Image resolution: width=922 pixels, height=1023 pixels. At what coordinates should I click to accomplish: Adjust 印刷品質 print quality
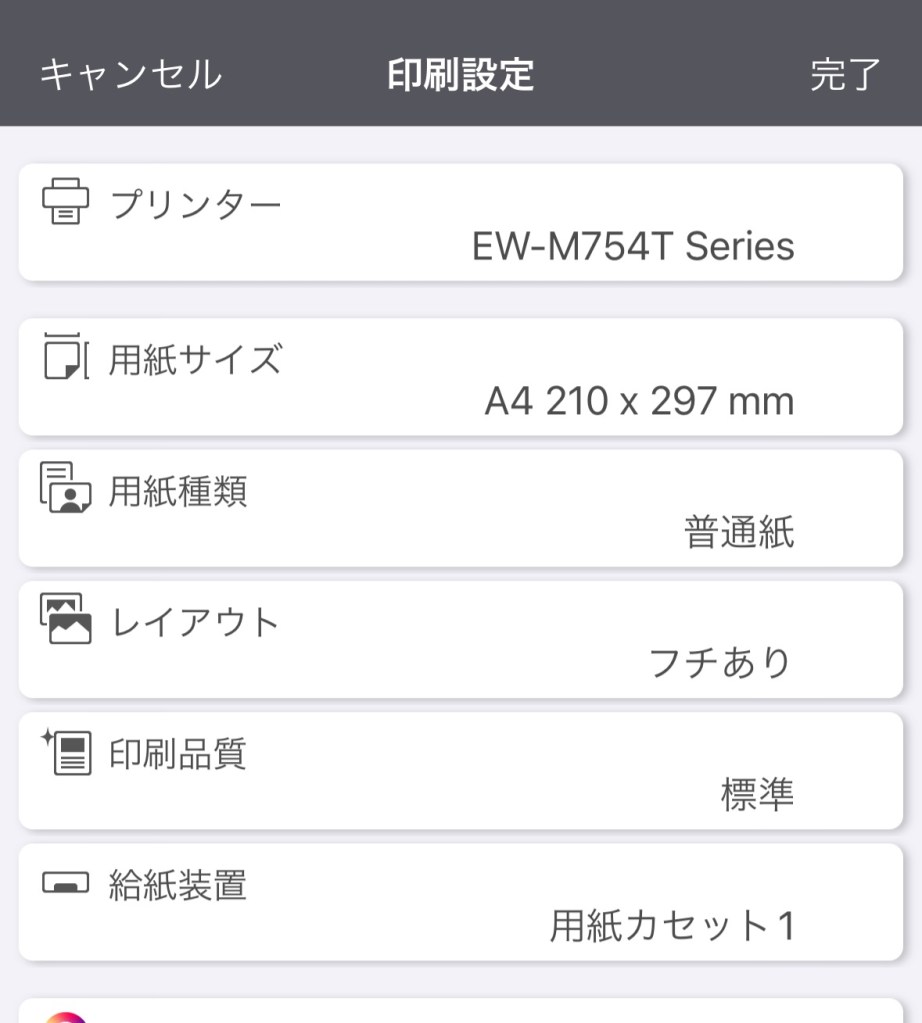[x=460, y=771]
